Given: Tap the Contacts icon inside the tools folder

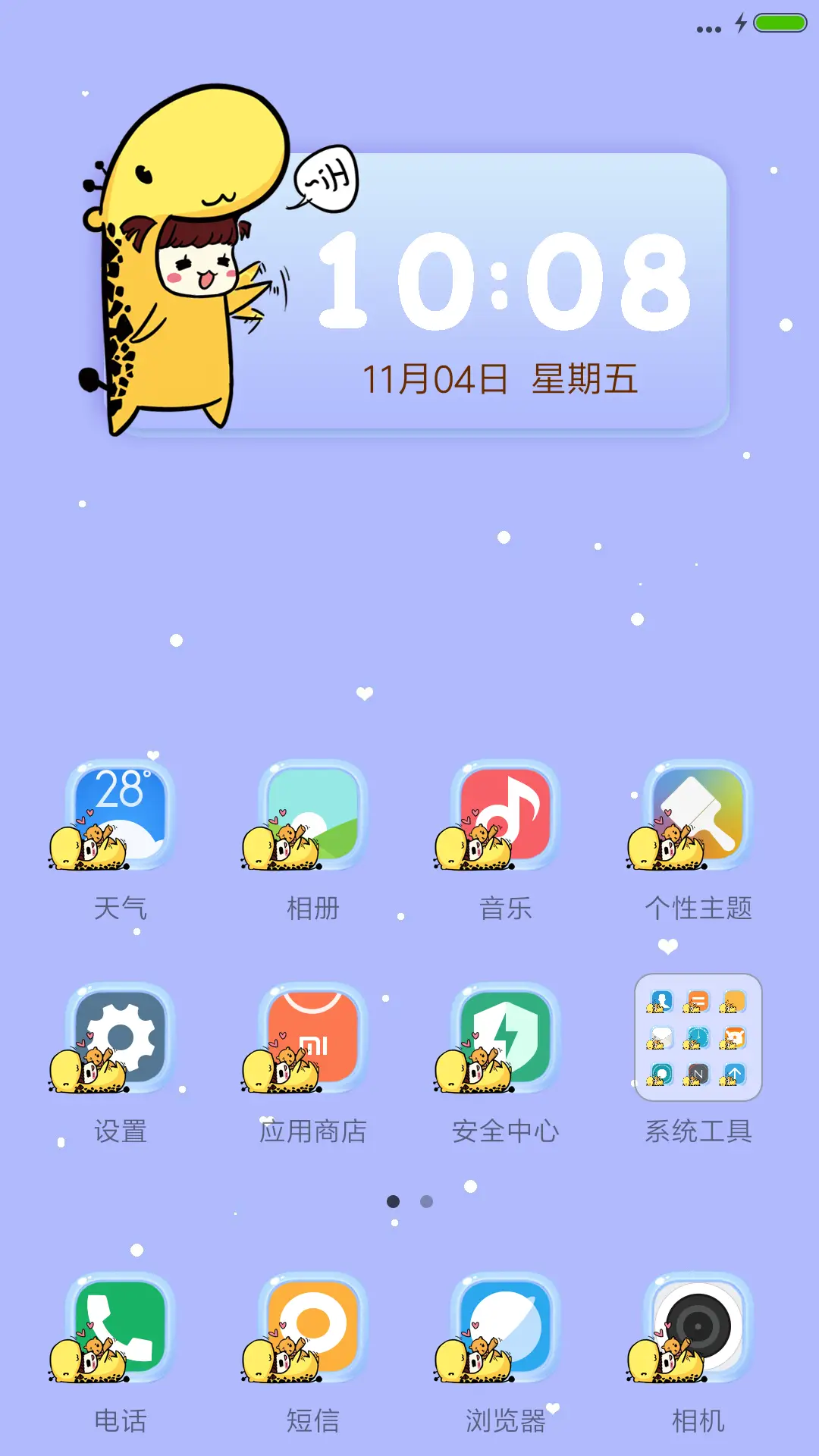Looking at the screenshot, I should (x=662, y=1001).
